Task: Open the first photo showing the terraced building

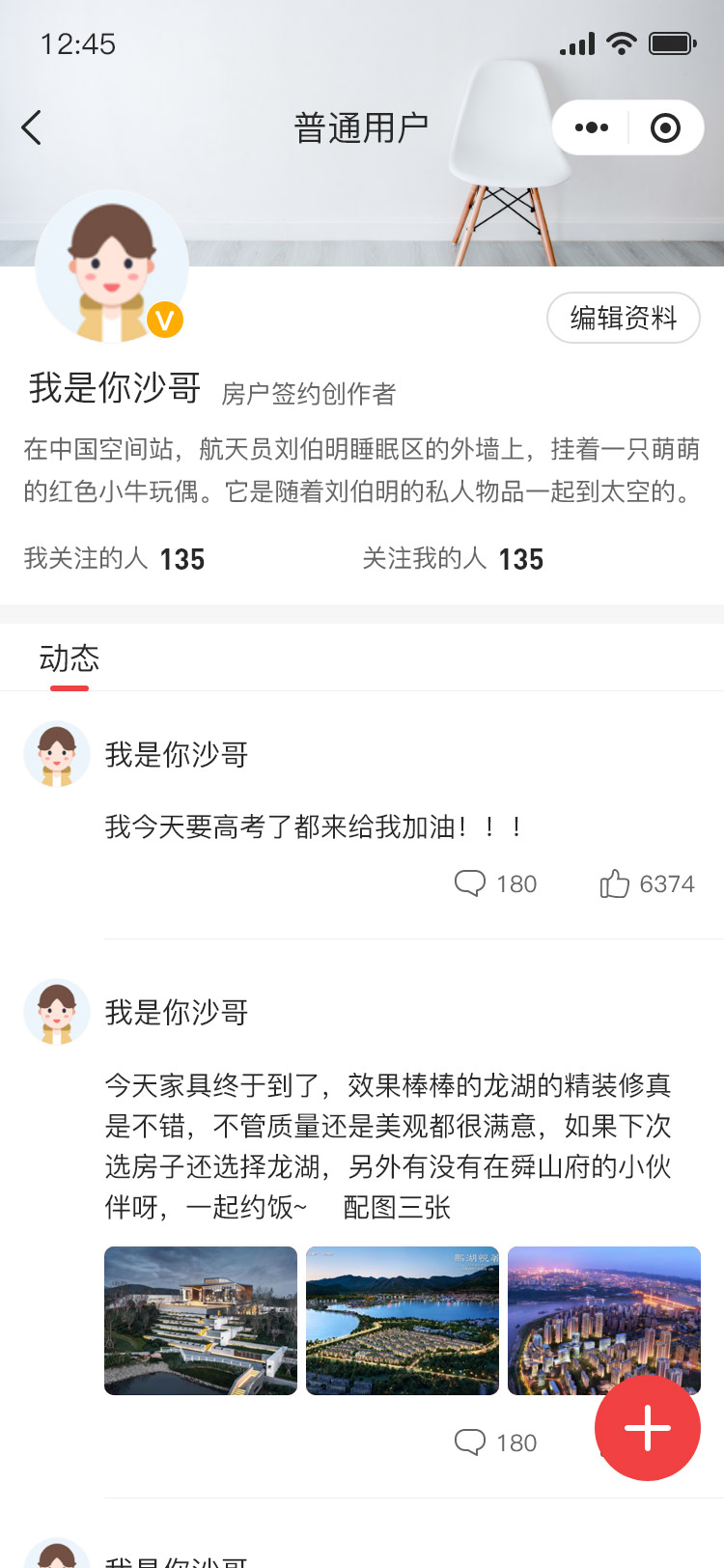Action: click(x=201, y=1321)
